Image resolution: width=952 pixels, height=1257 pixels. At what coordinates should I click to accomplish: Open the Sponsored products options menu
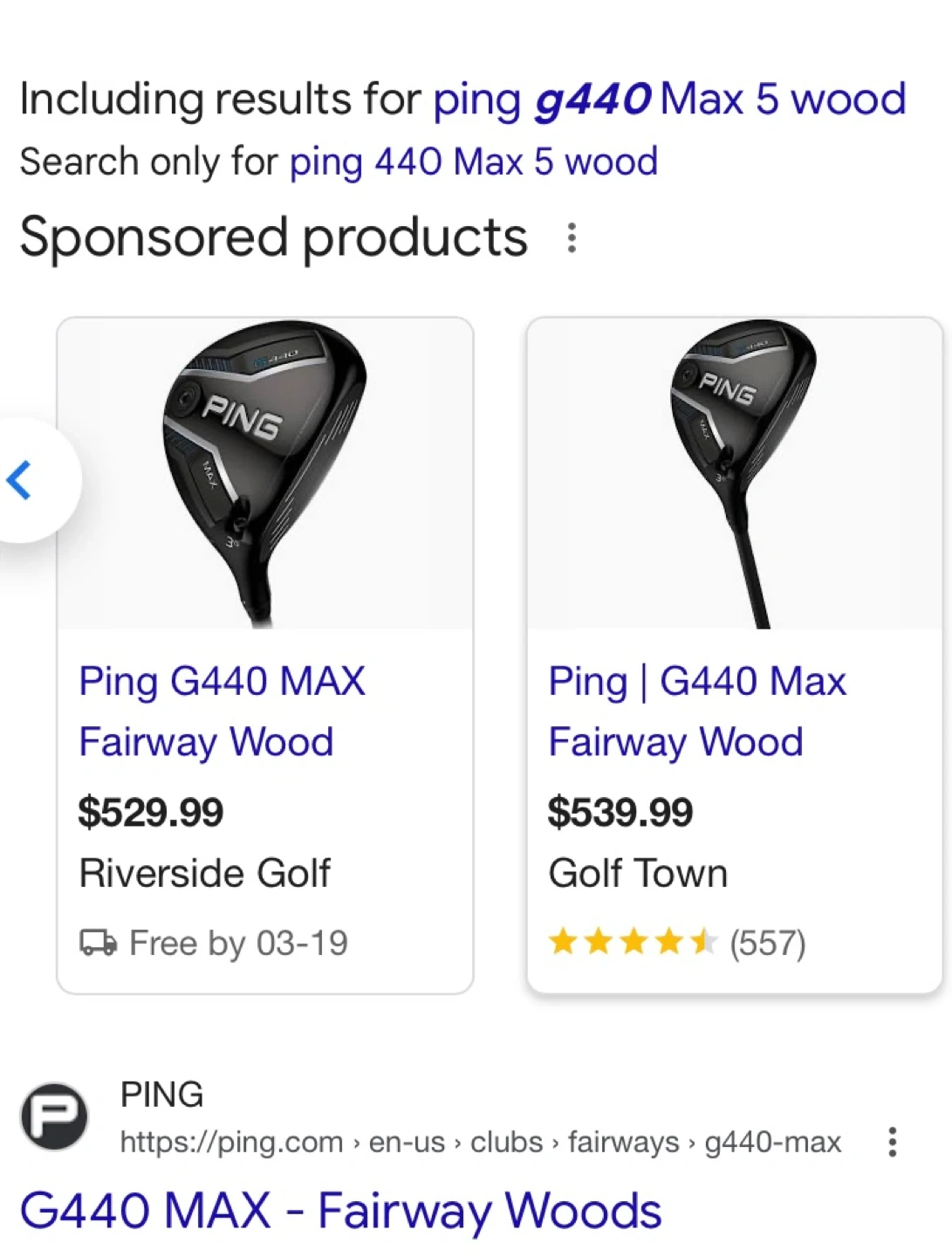tap(572, 237)
